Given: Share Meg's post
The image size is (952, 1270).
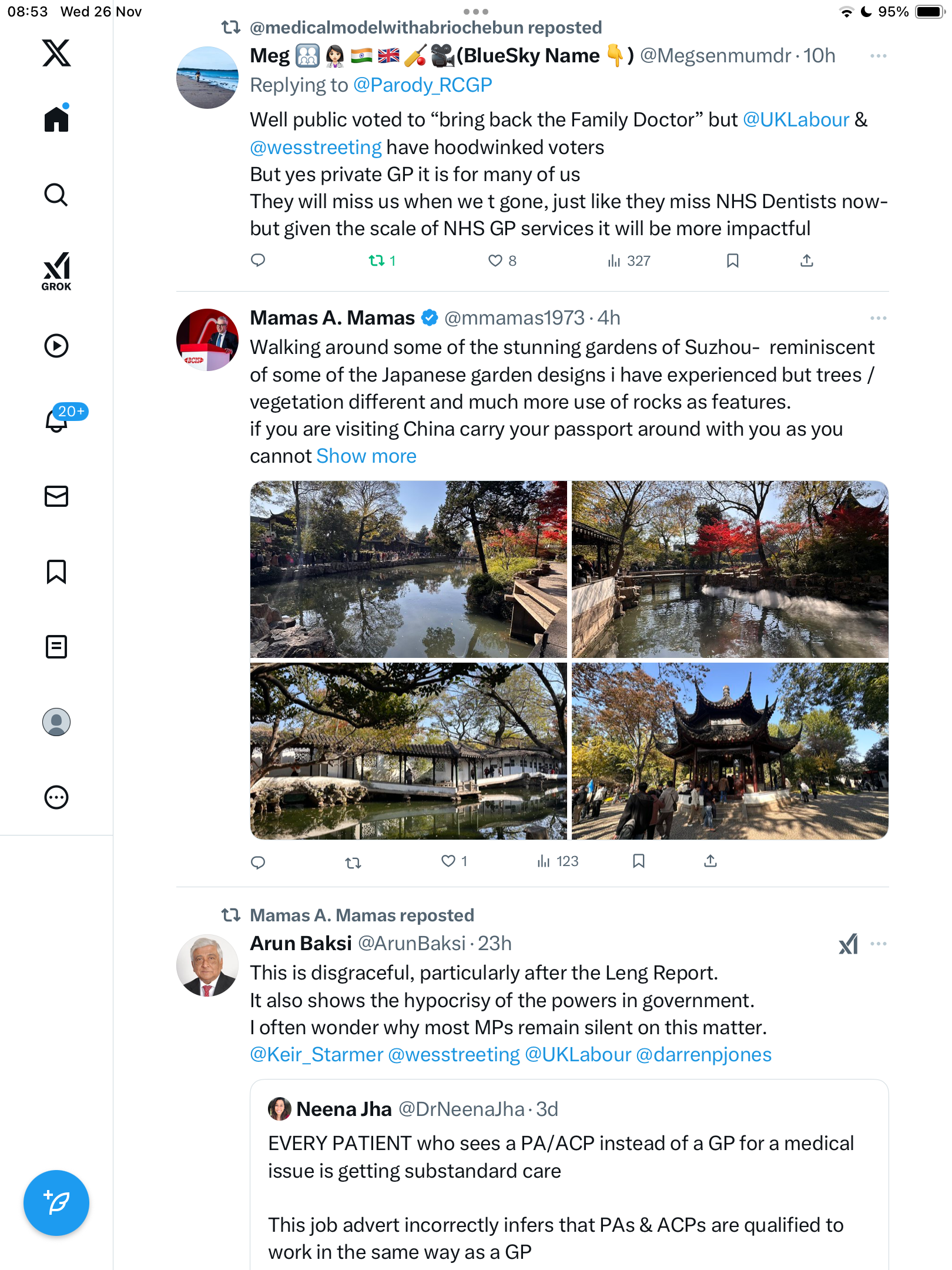Looking at the screenshot, I should [x=807, y=260].
